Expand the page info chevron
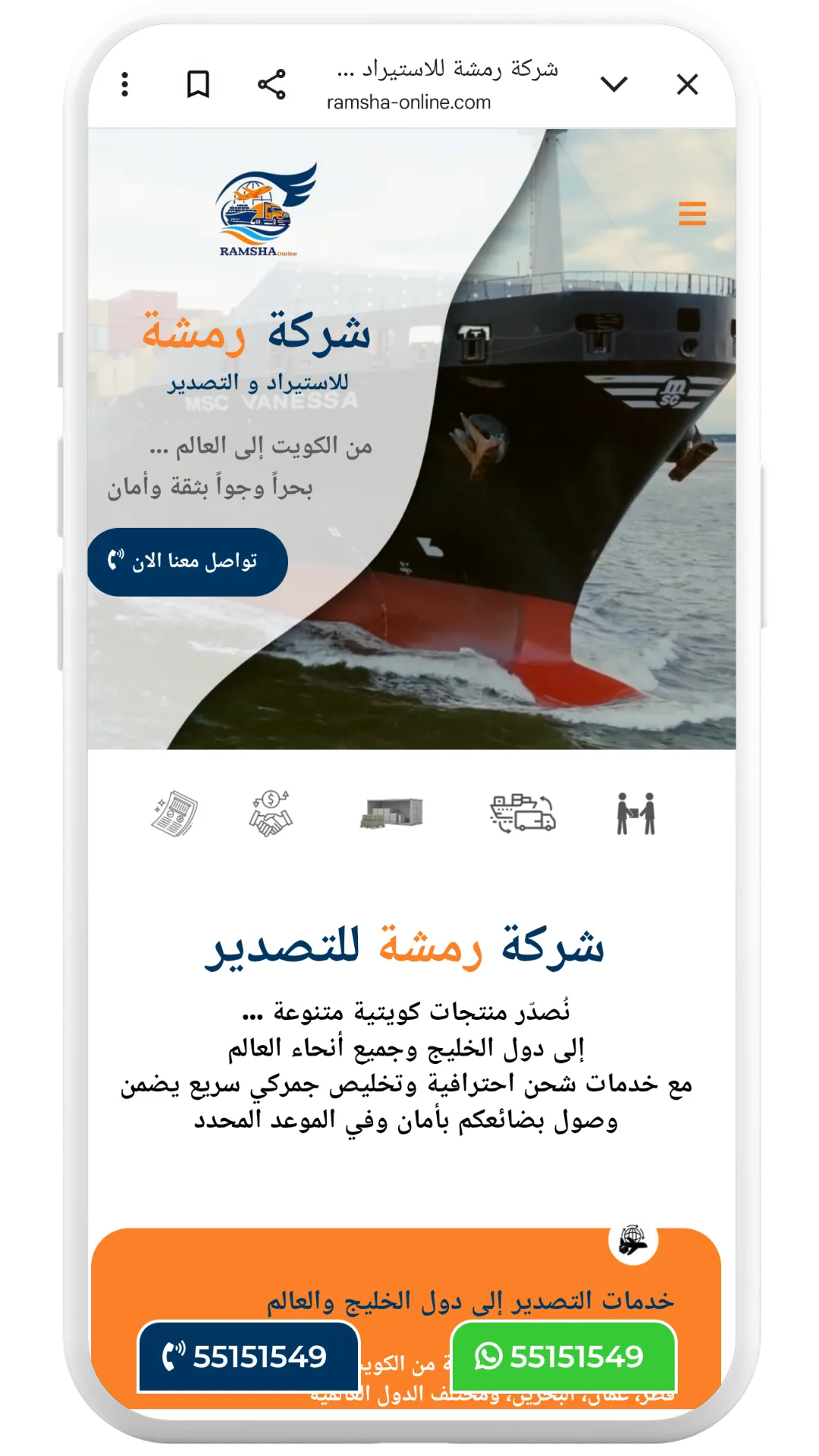This screenshot has height=1456, width=819. [x=614, y=84]
